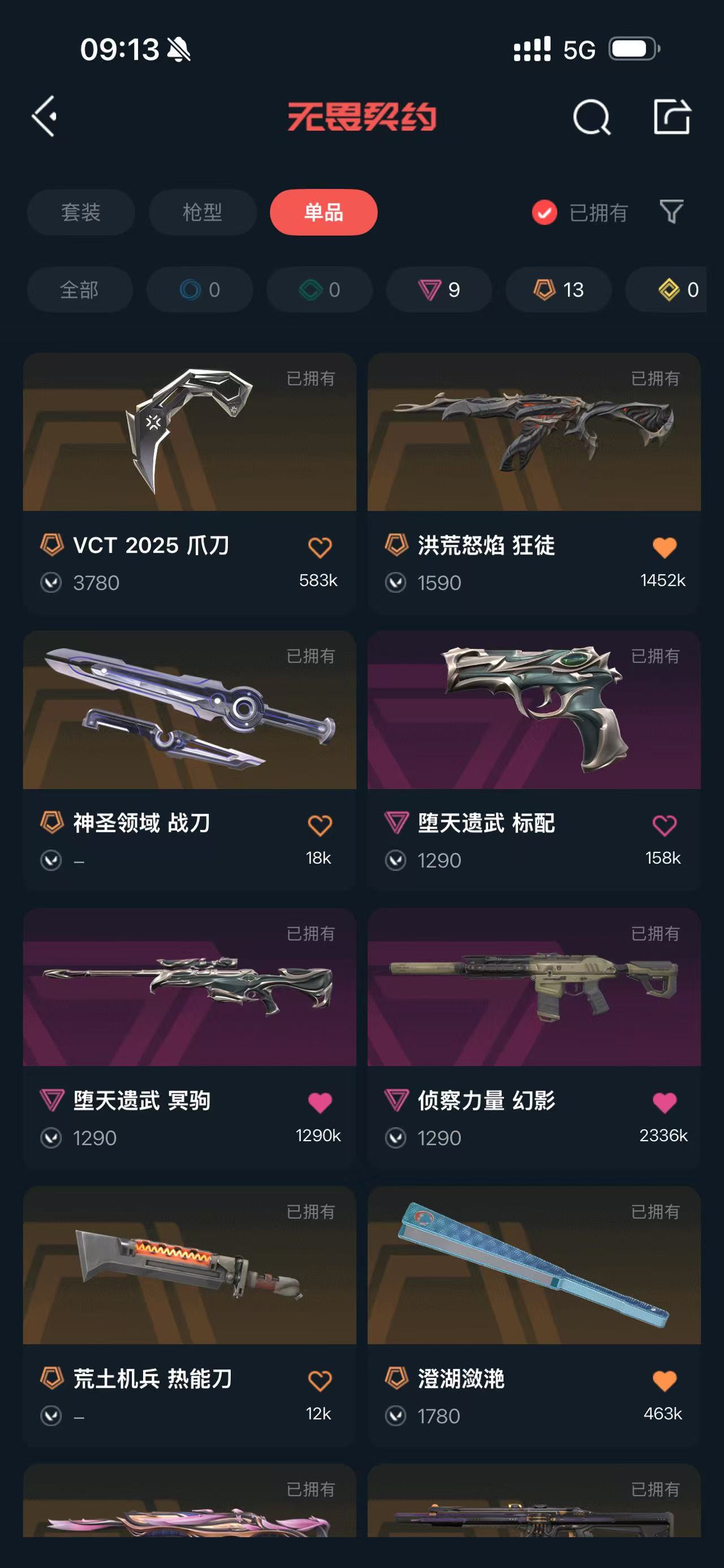This screenshot has height=1568, width=724.
Task: View the 堕天遗武 标配 skin card
Action: [534, 711]
